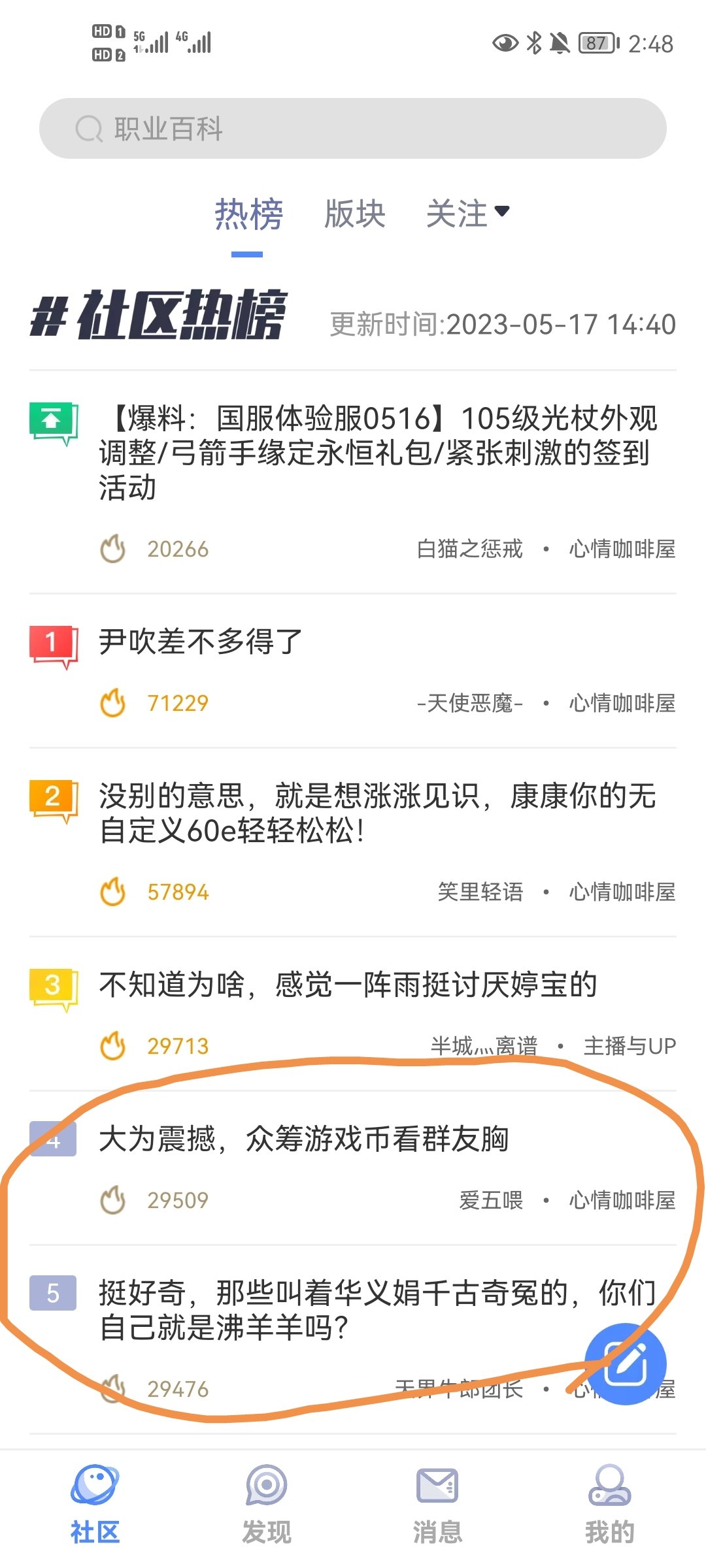The image size is (706, 1568).
Task: Go to the 发现 tab
Action: pyautogui.click(x=266, y=1504)
